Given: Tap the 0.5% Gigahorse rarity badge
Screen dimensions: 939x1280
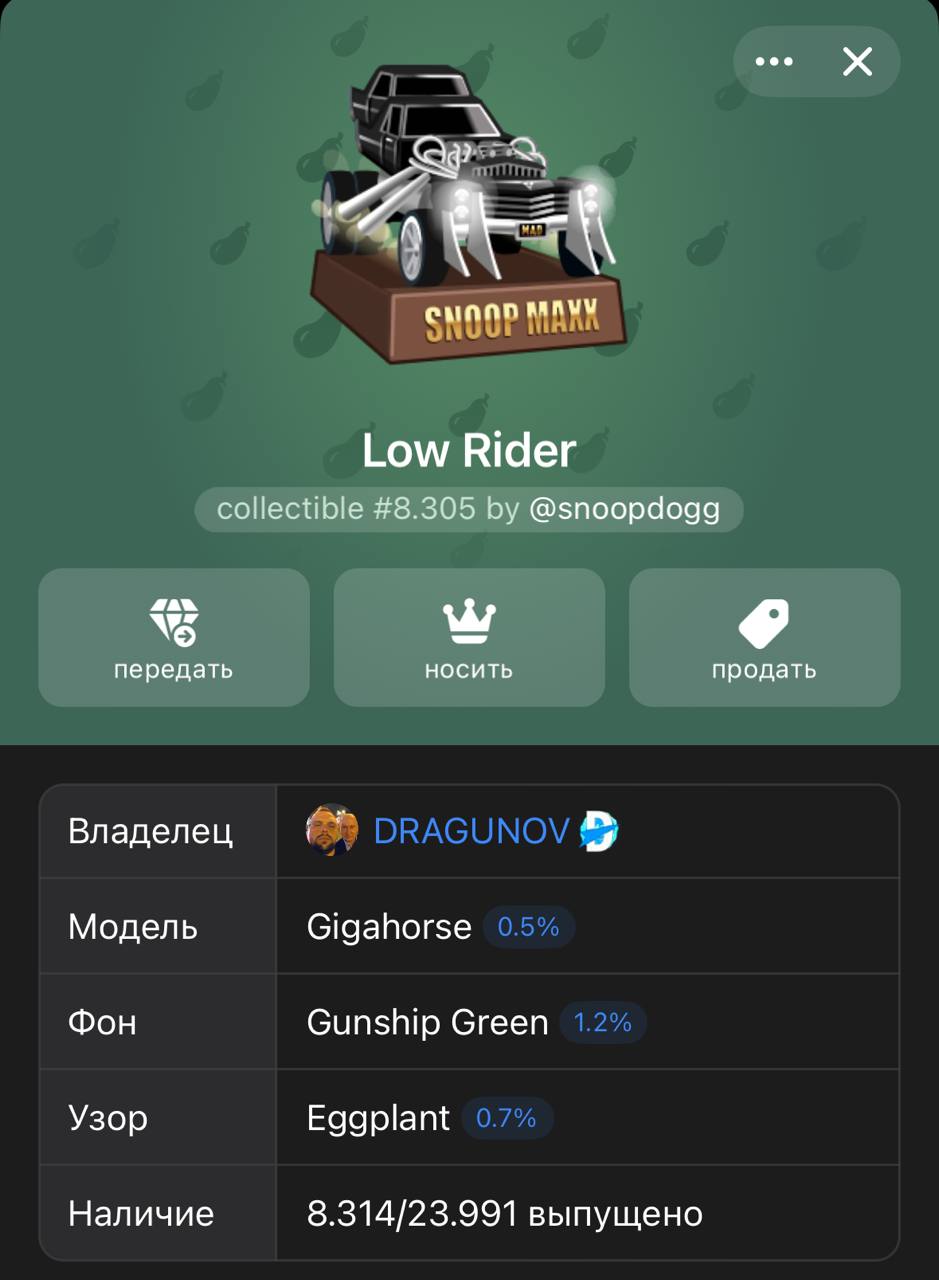Looking at the screenshot, I should (x=528, y=927).
